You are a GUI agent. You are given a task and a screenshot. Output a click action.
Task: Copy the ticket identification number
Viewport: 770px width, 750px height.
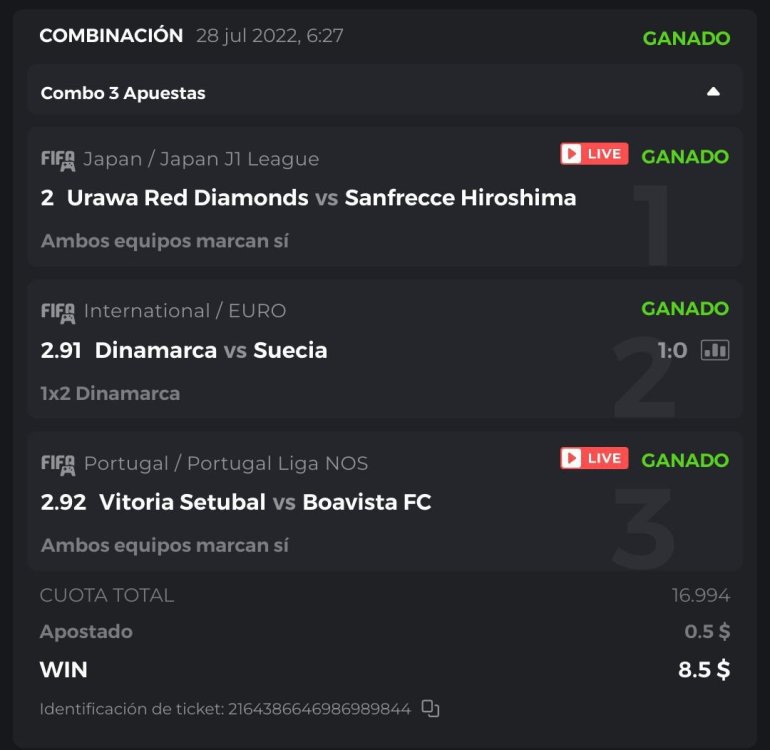point(430,708)
